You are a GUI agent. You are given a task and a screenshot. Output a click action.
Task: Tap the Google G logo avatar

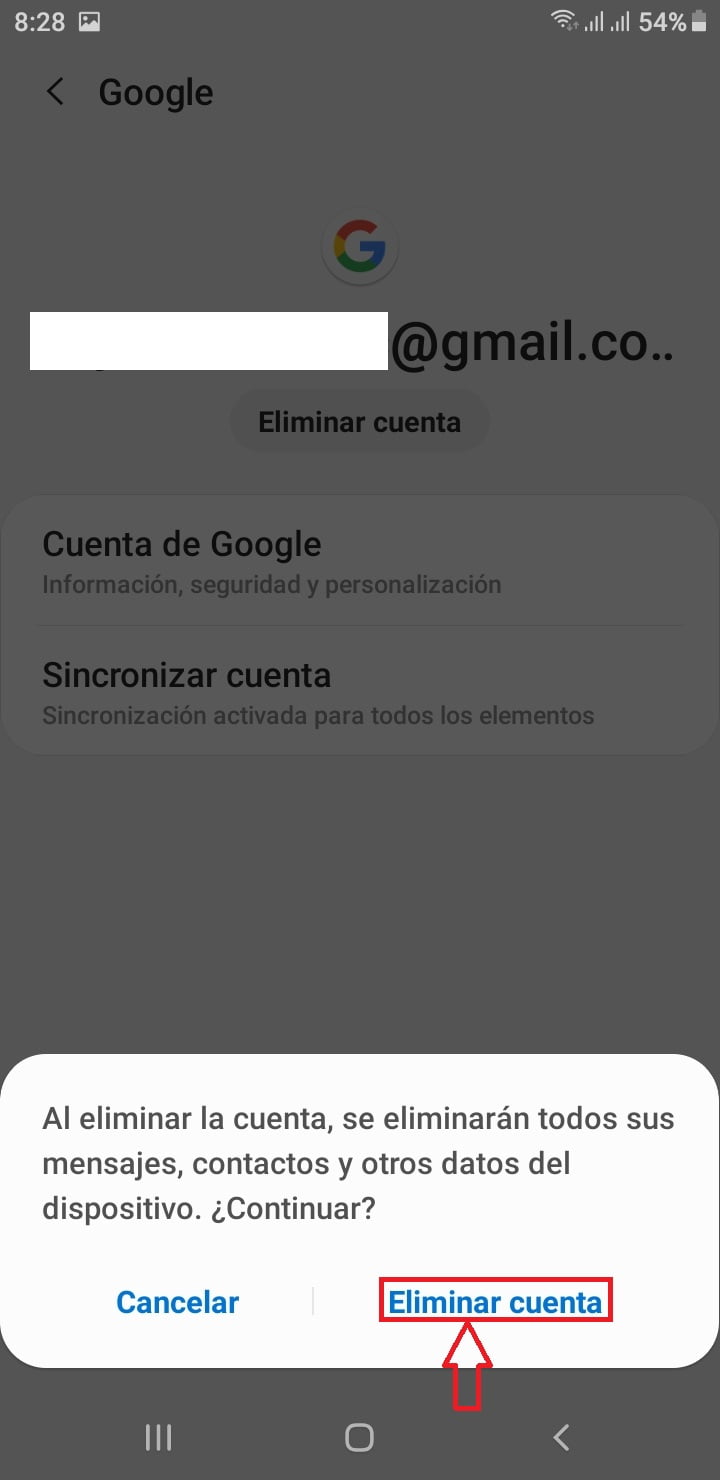(x=360, y=246)
